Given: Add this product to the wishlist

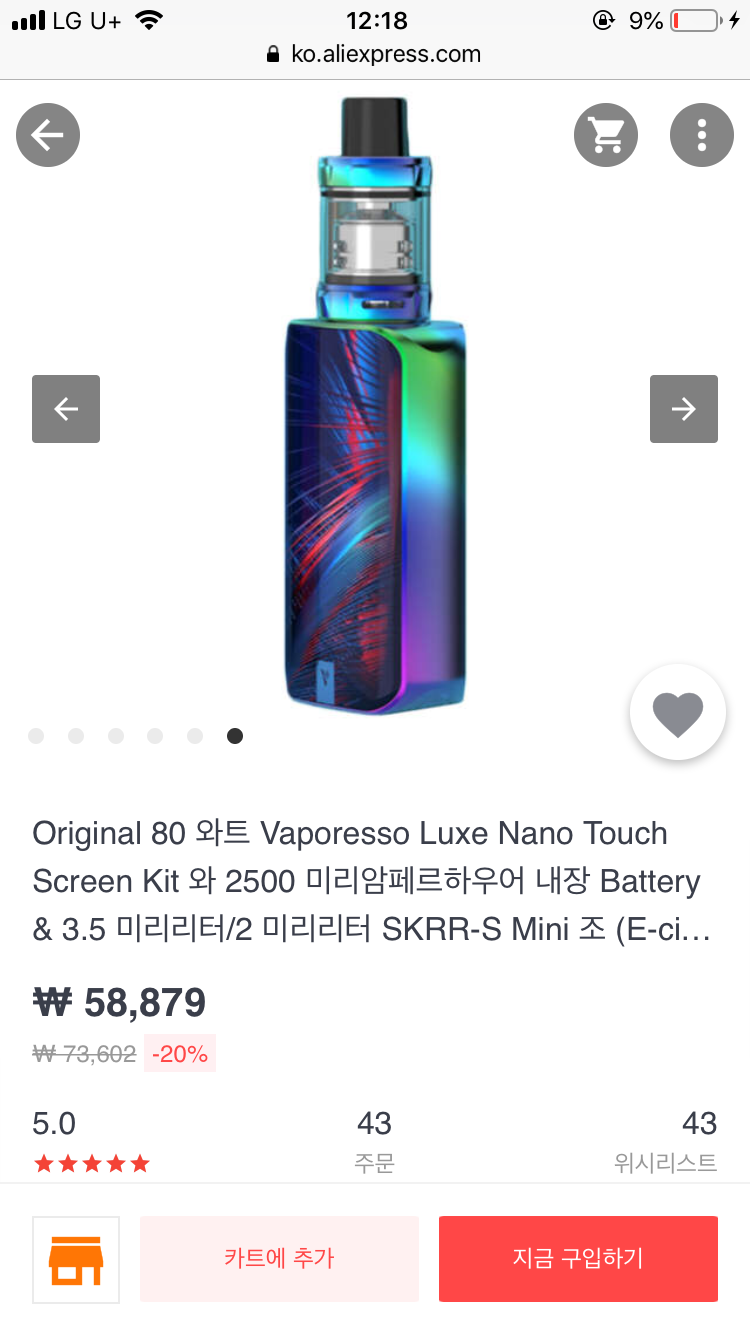Looking at the screenshot, I should point(677,712).
